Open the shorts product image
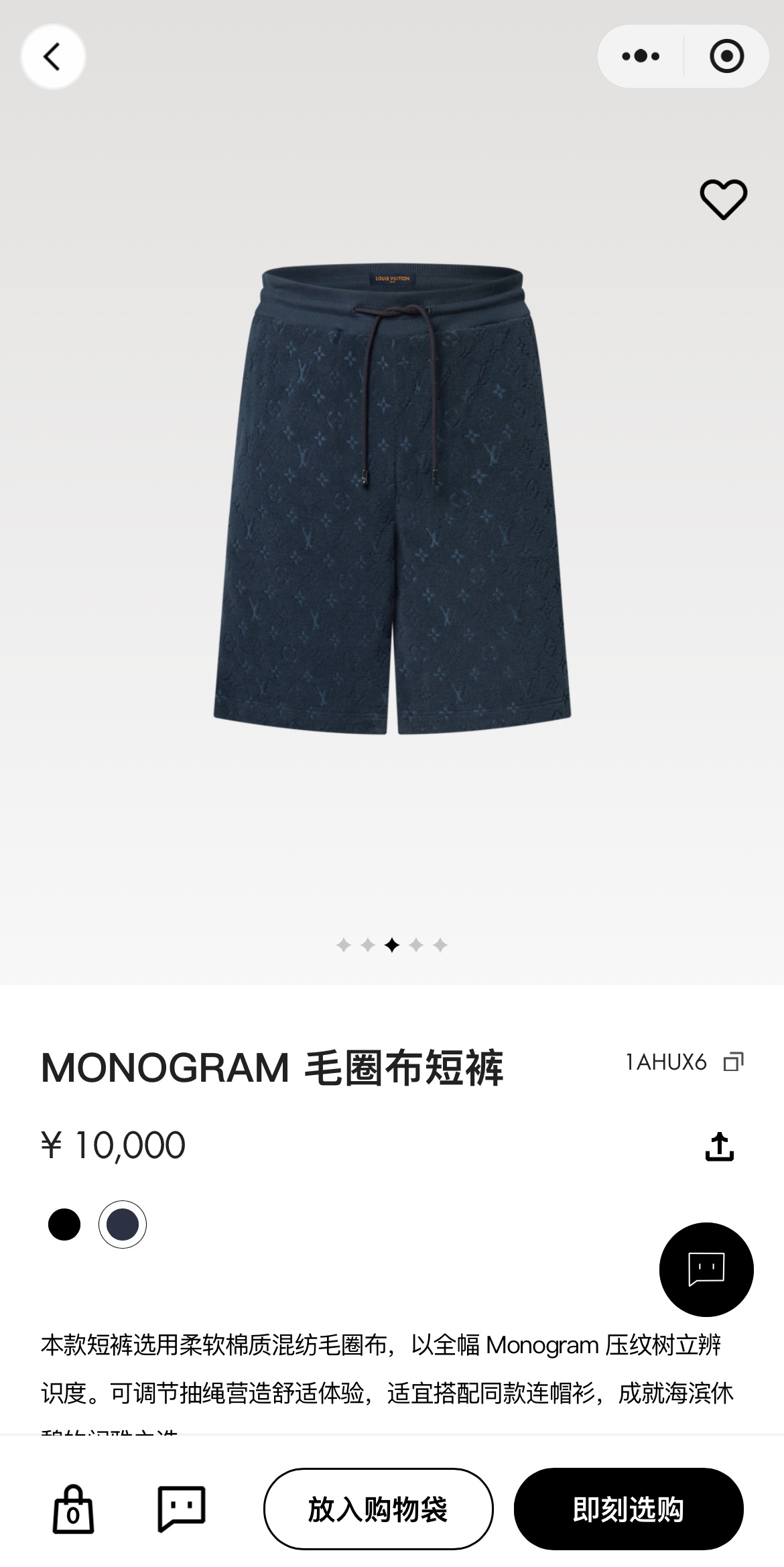The width and height of the screenshot is (784, 1567). 392,499
